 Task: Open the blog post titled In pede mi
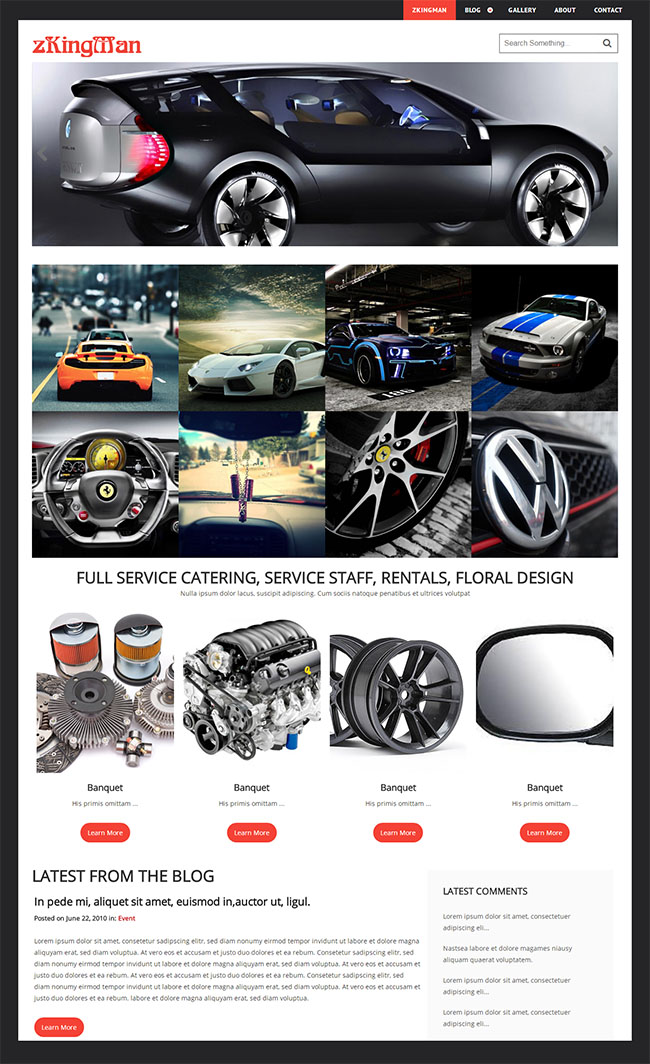(172, 901)
